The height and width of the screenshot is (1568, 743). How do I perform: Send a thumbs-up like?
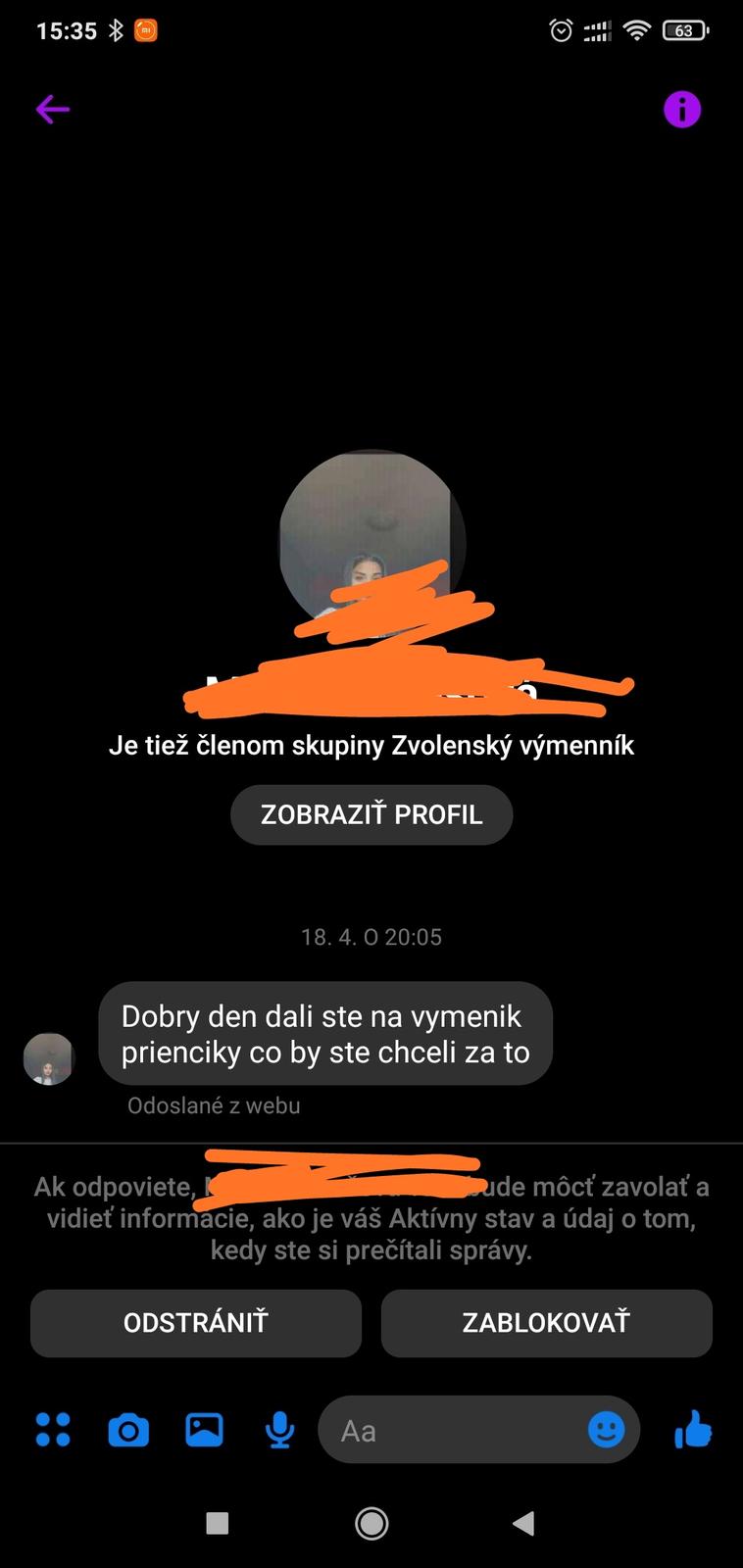tap(693, 1430)
